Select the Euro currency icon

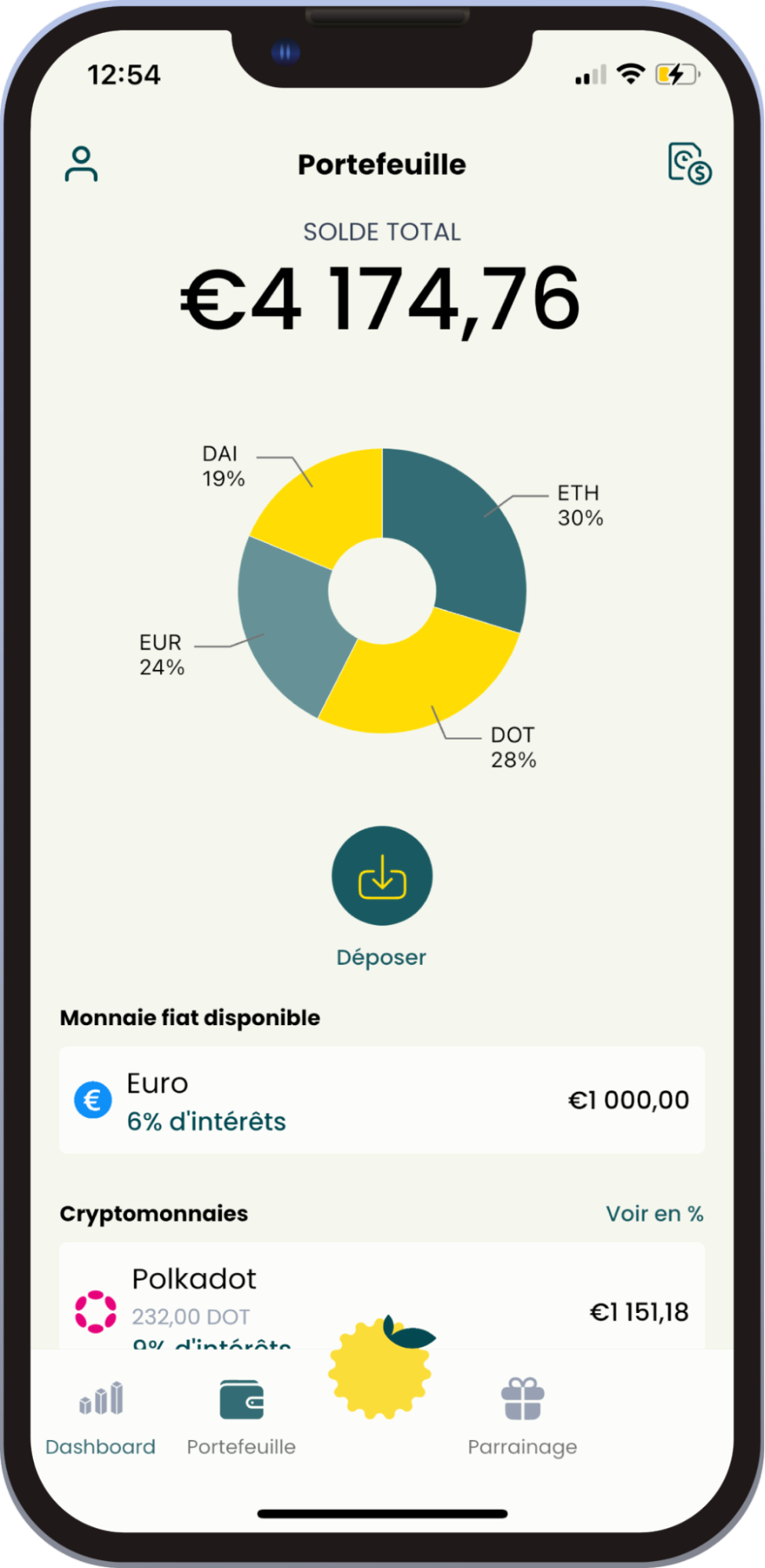point(93,1101)
